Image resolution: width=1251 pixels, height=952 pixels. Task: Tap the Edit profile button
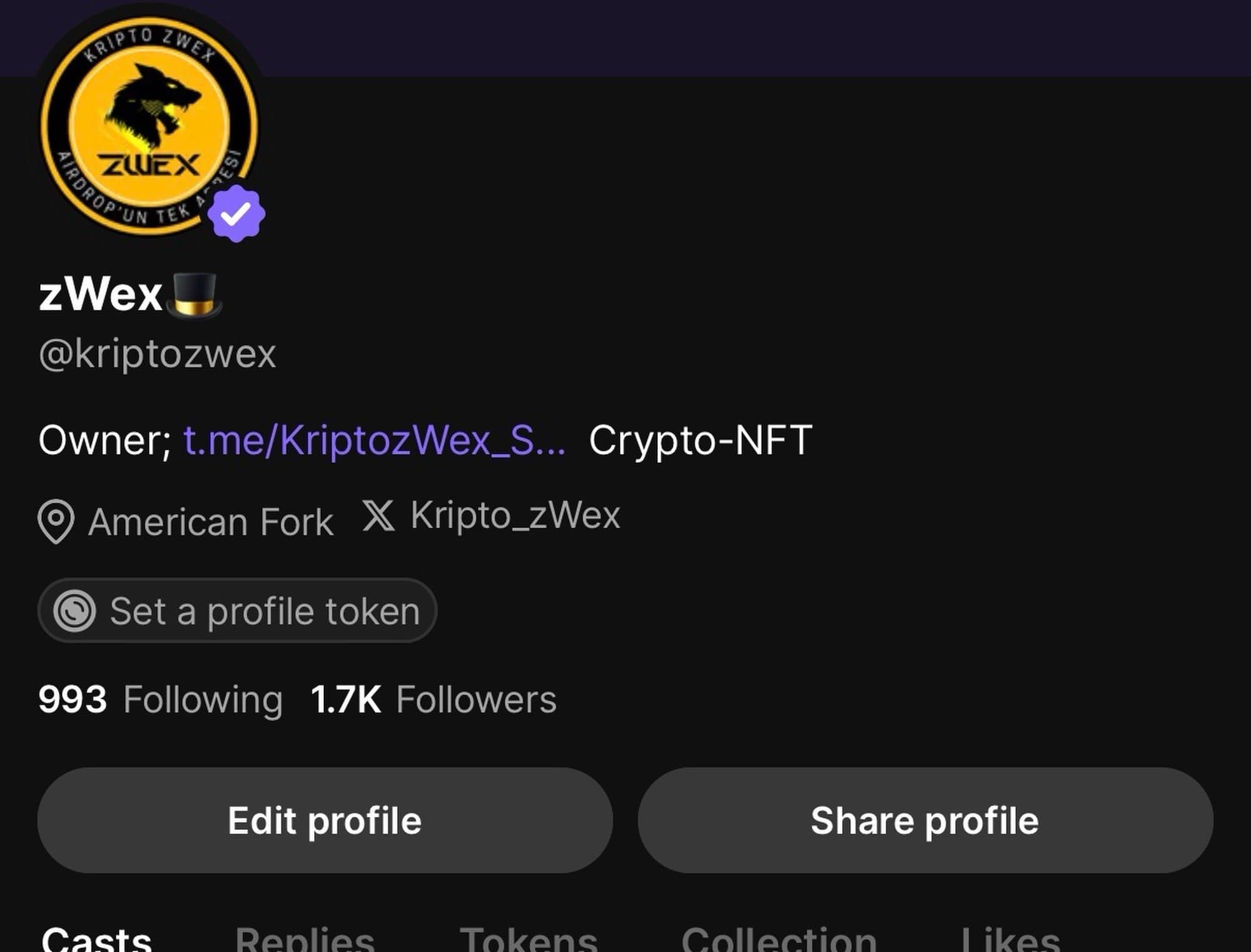(325, 820)
